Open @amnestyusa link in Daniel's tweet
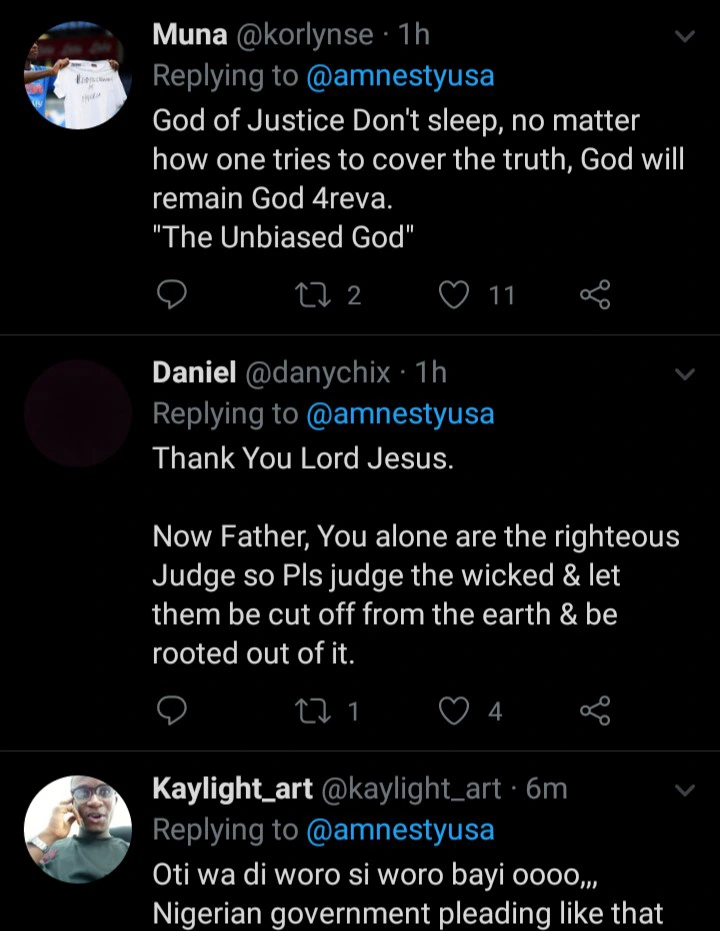This screenshot has height=931, width=720. click(400, 414)
